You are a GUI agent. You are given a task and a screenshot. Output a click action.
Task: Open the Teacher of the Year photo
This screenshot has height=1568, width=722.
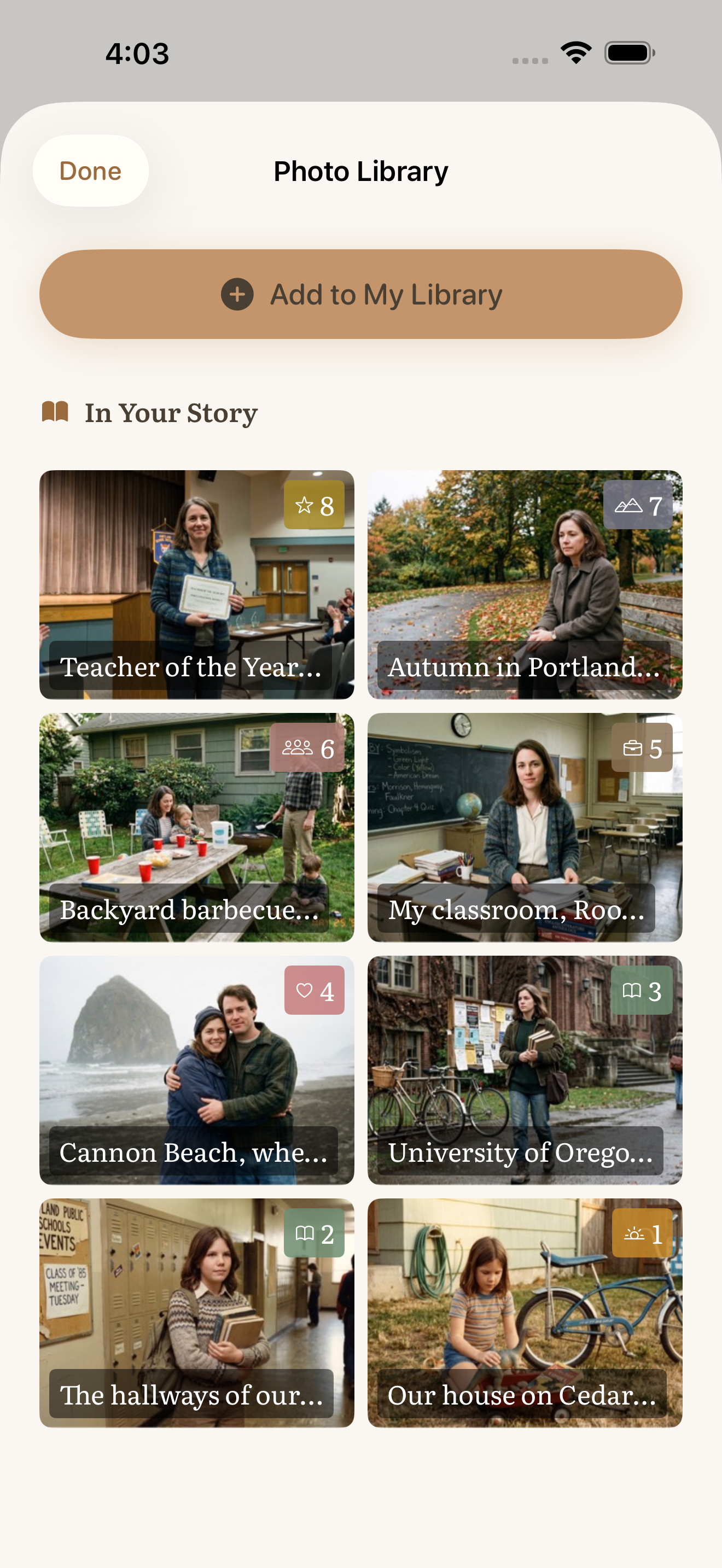196,584
